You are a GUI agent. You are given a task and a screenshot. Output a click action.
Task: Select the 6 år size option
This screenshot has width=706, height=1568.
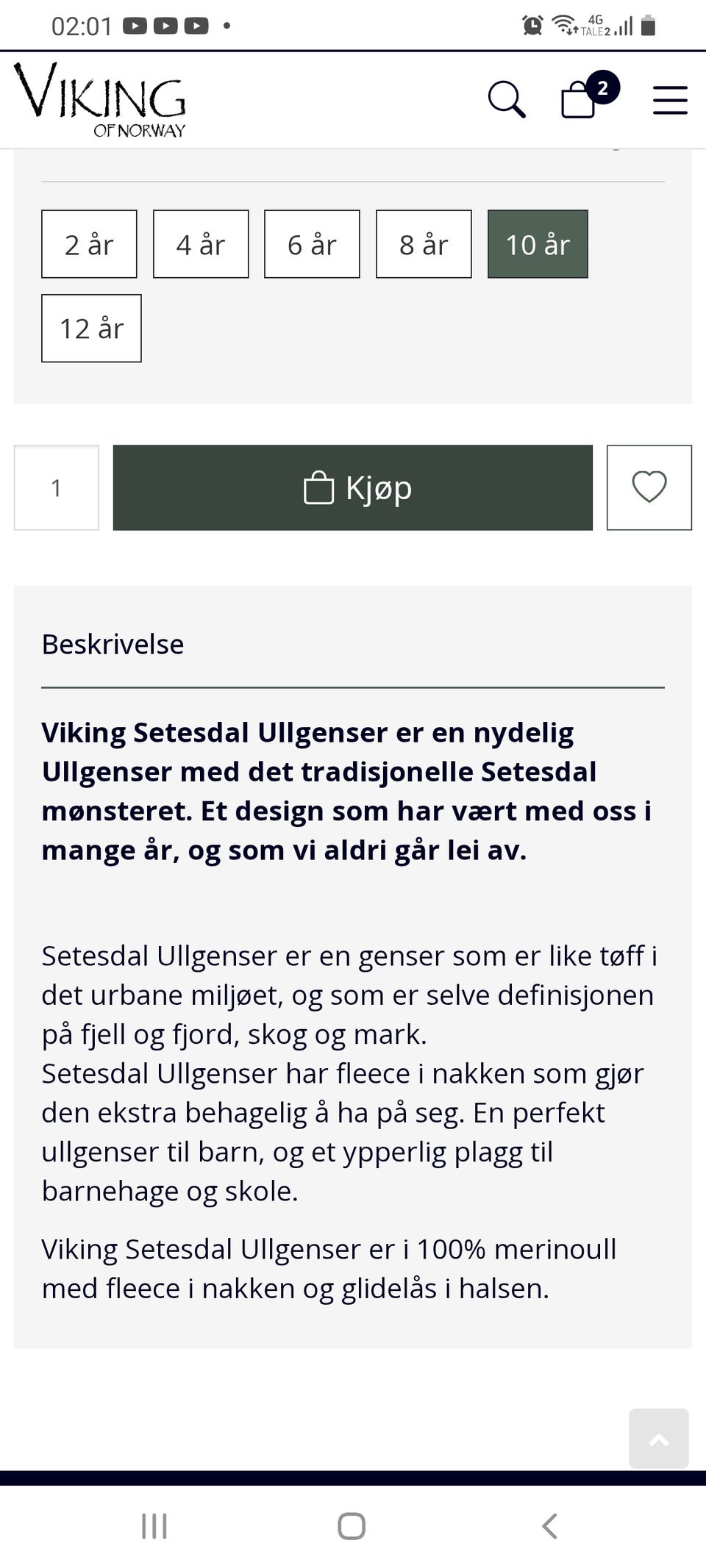tap(311, 244)
